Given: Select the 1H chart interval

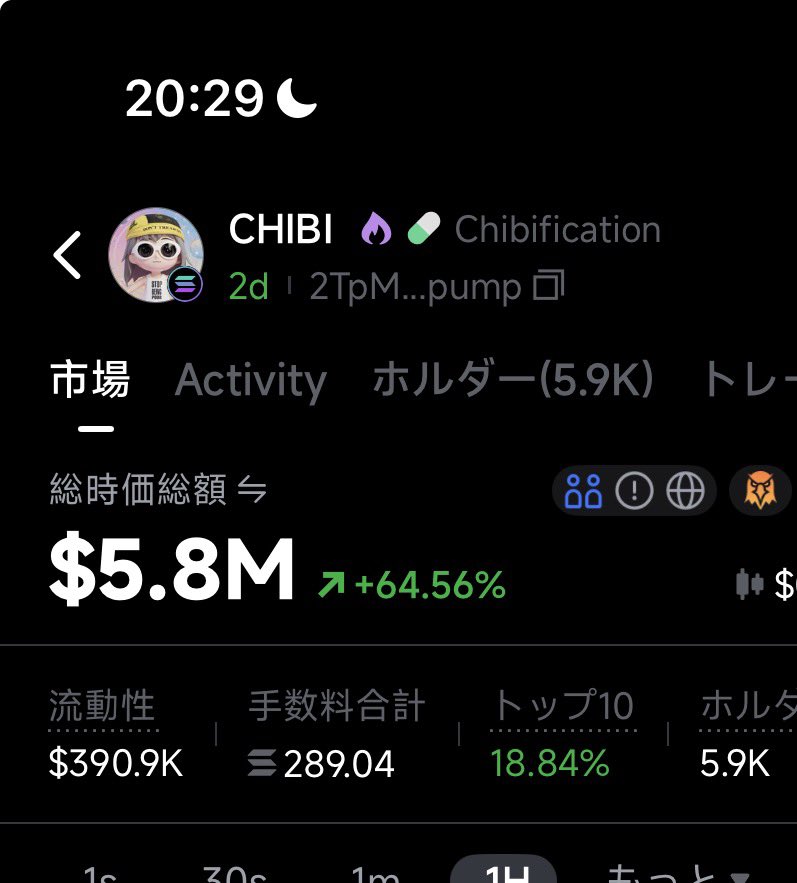Looking at the screenshot, I should tap(504, 874).
